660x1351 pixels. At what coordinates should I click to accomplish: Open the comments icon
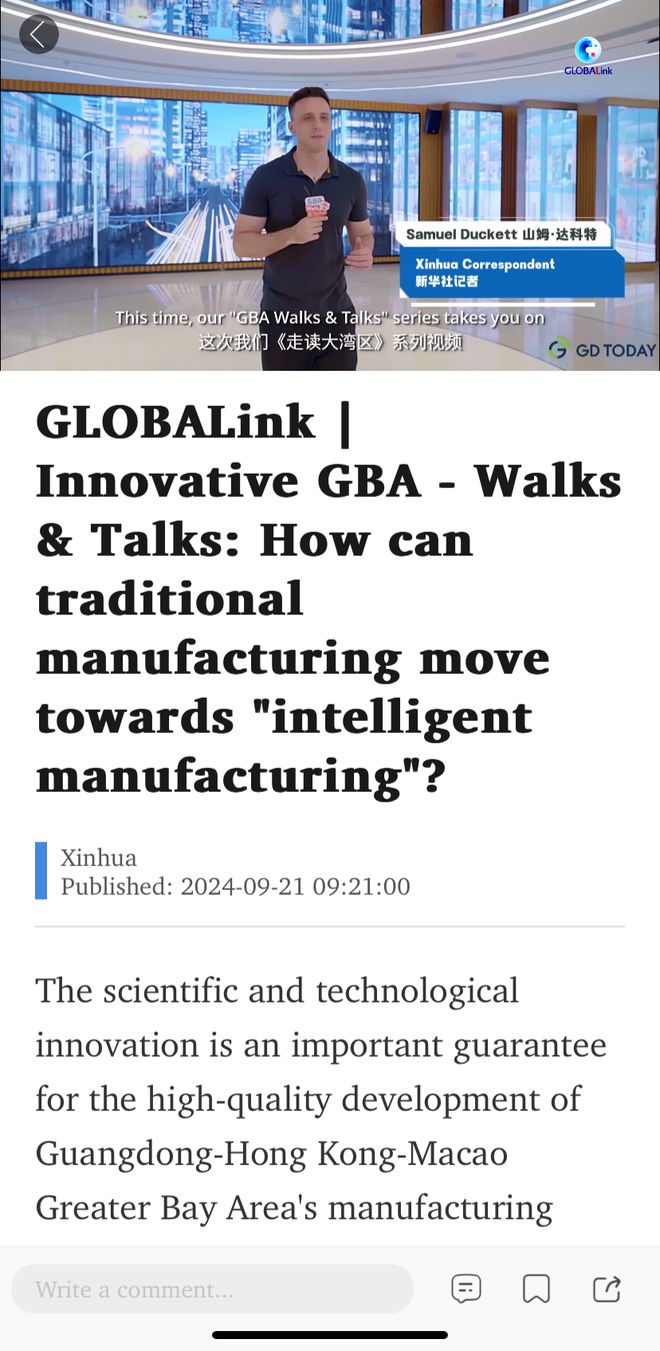click(466, 1289)
